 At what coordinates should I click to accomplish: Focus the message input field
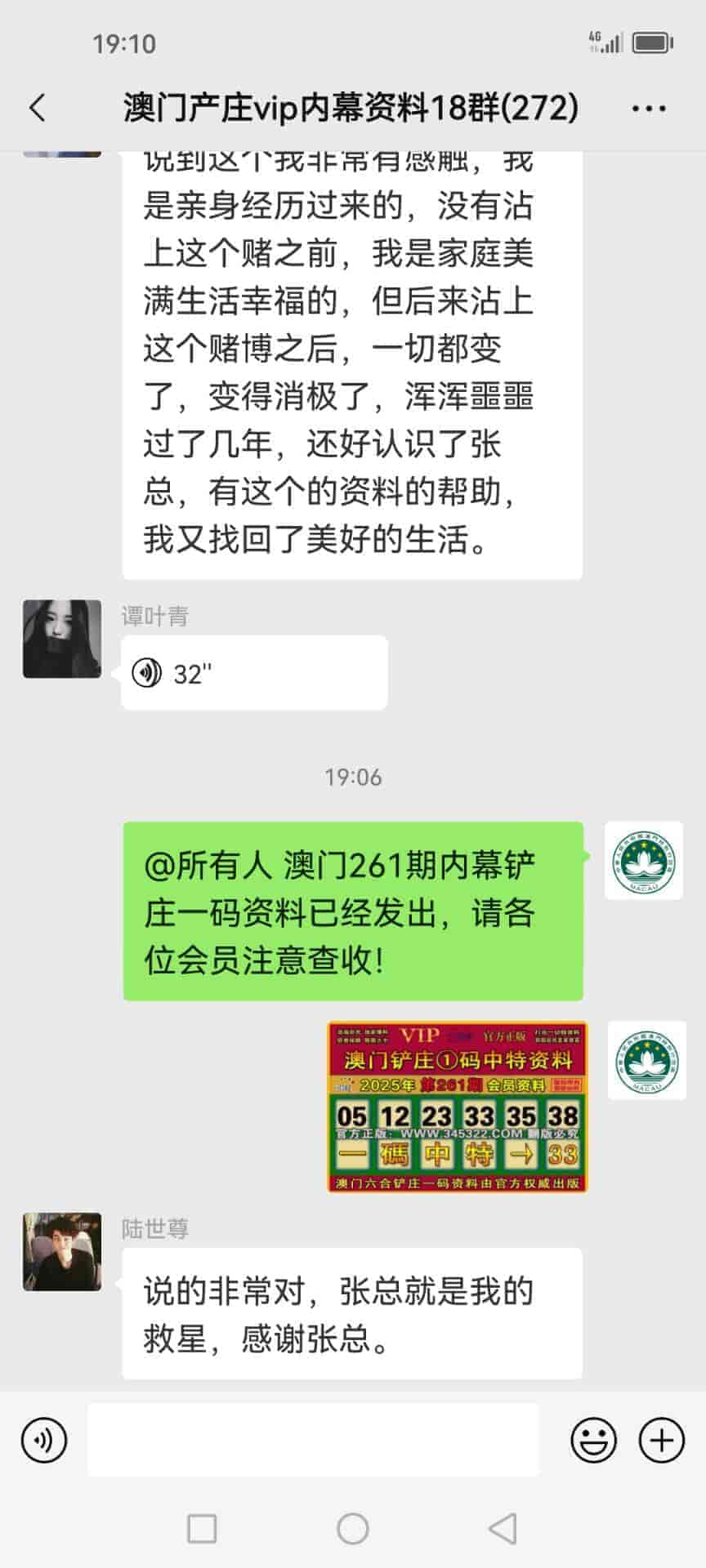[x=313, y=1440]
